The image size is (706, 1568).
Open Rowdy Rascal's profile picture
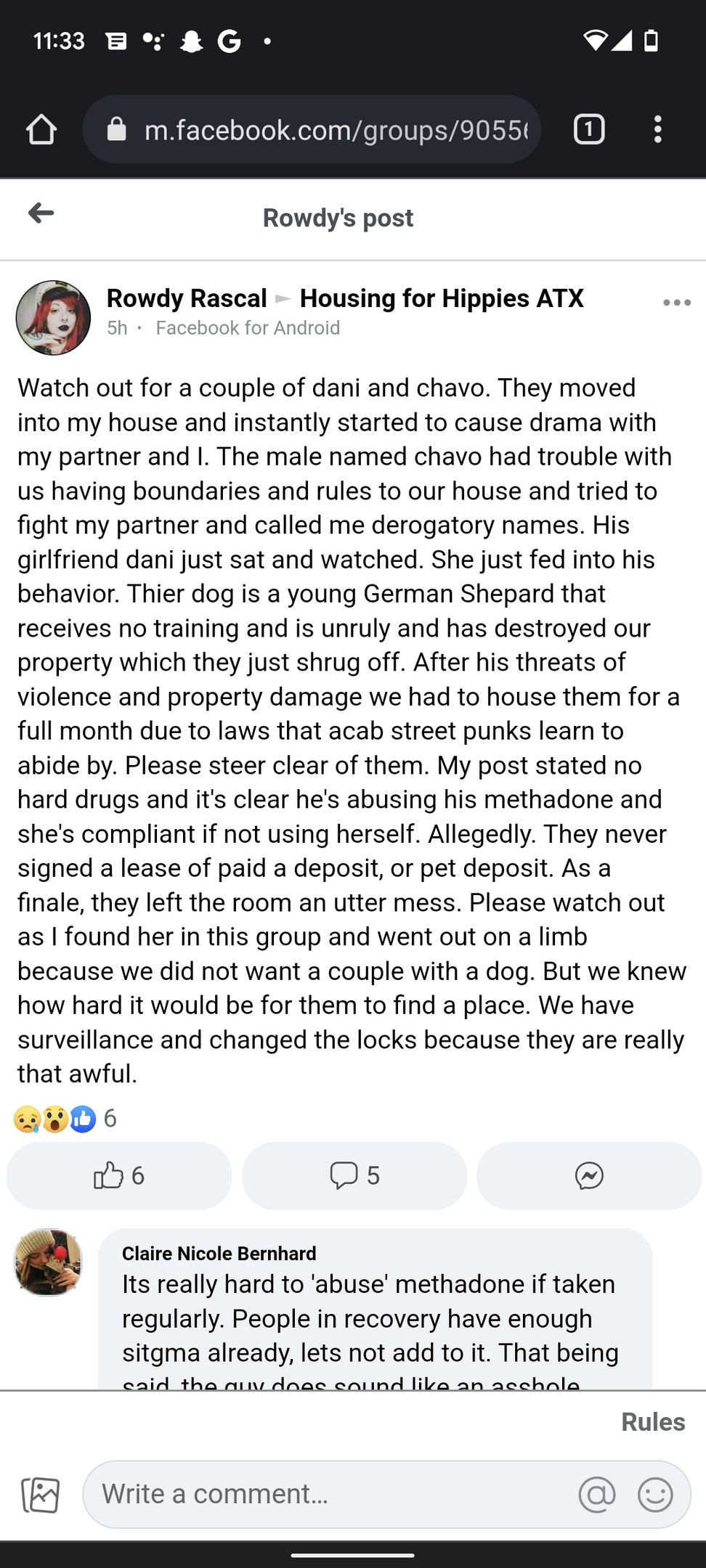[53, 318]
